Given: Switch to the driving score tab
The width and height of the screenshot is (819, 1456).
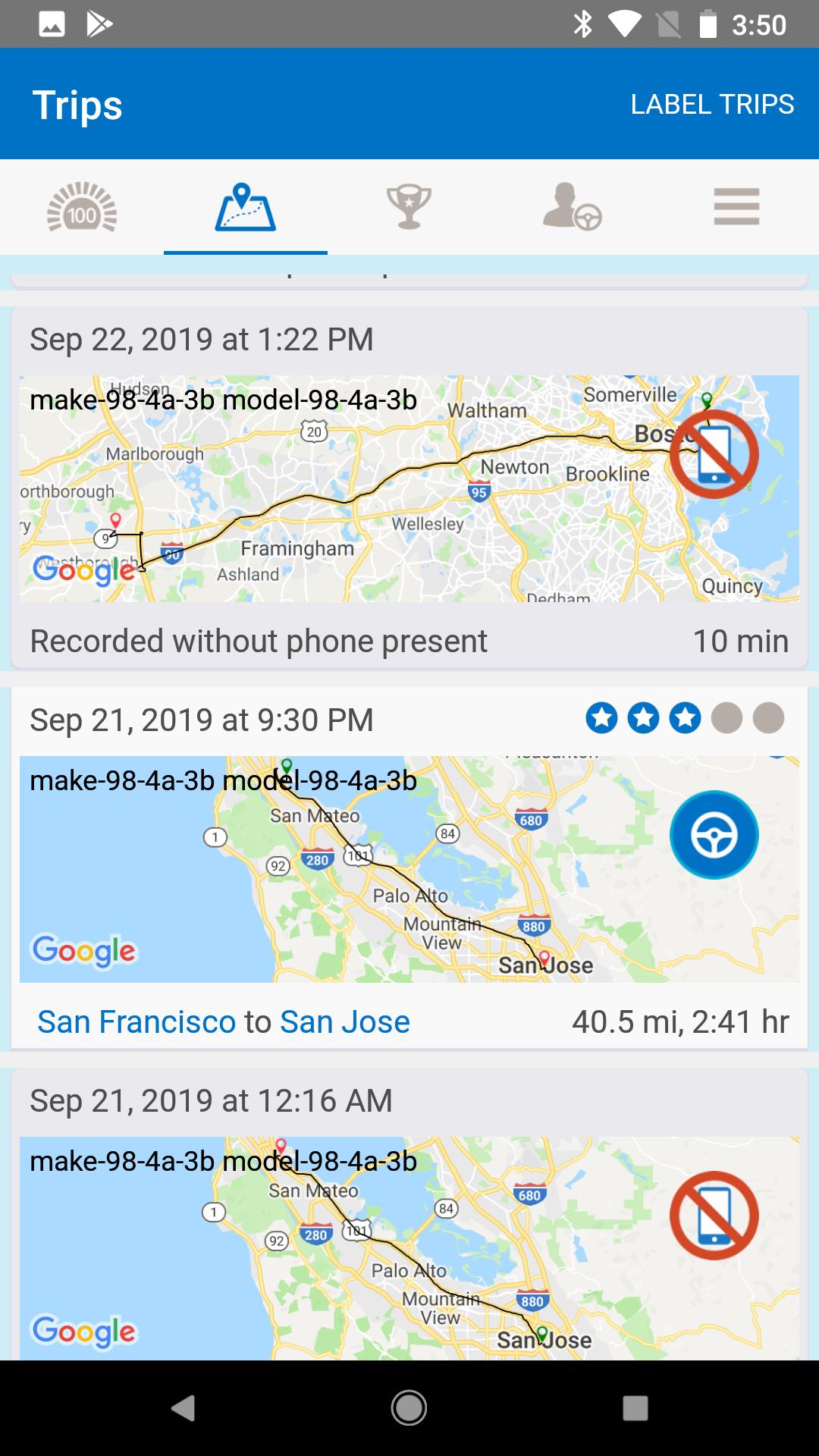Looking at the screenshot, I should click(x=82, y=206).
